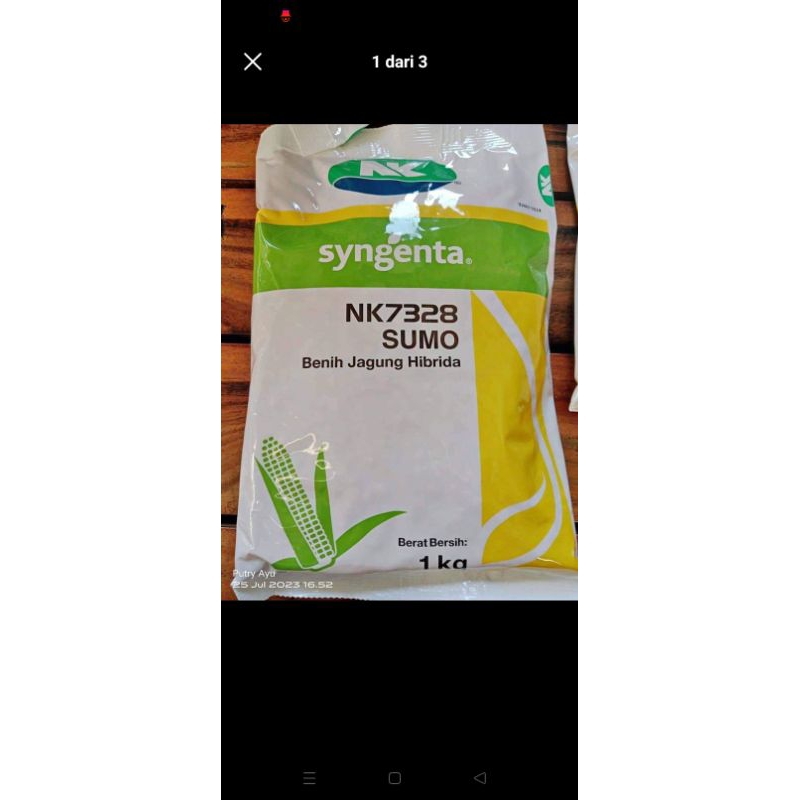Go to the home screen
800x800 pixels.
click(395, 777)
